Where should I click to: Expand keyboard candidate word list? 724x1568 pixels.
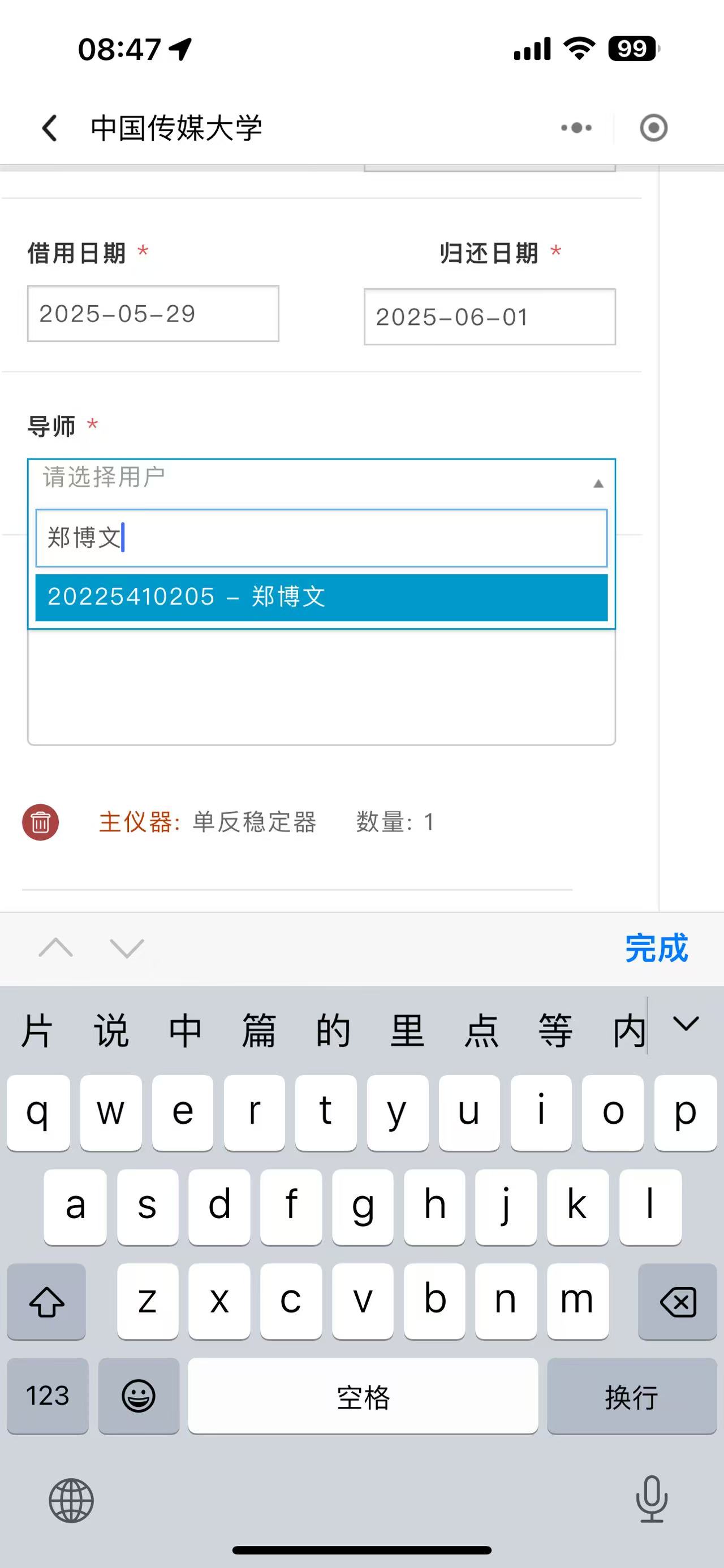click(x=686, y=1024)
